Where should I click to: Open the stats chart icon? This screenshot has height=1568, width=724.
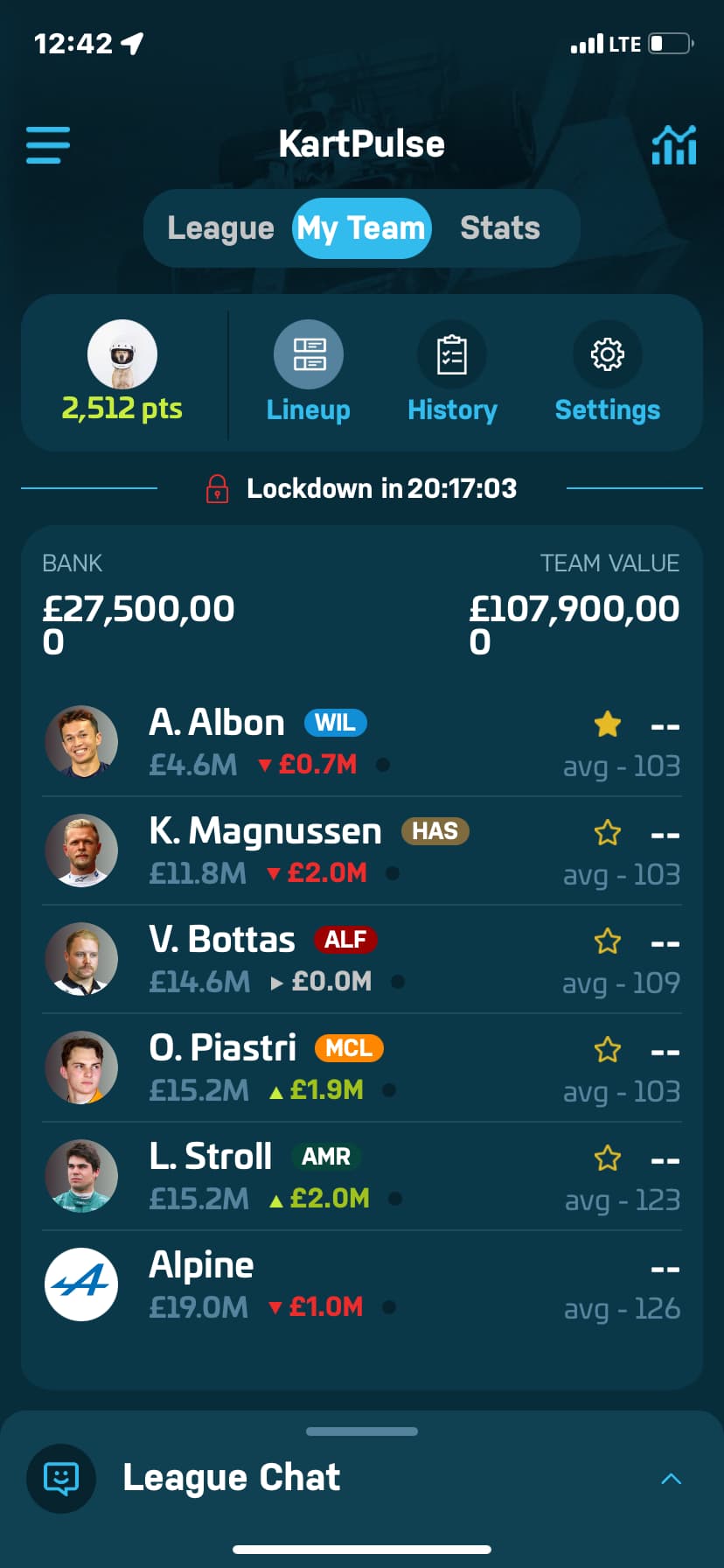click(x=674, y=144)
